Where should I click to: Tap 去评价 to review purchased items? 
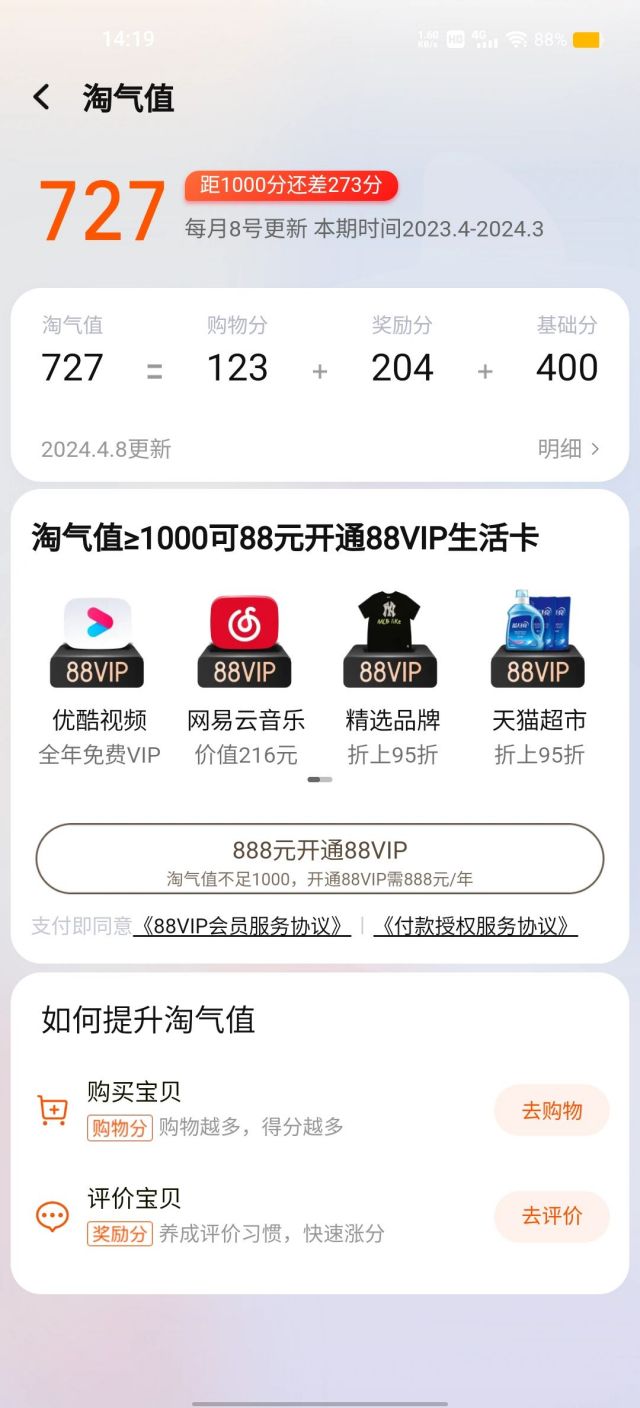[551, 1216]
